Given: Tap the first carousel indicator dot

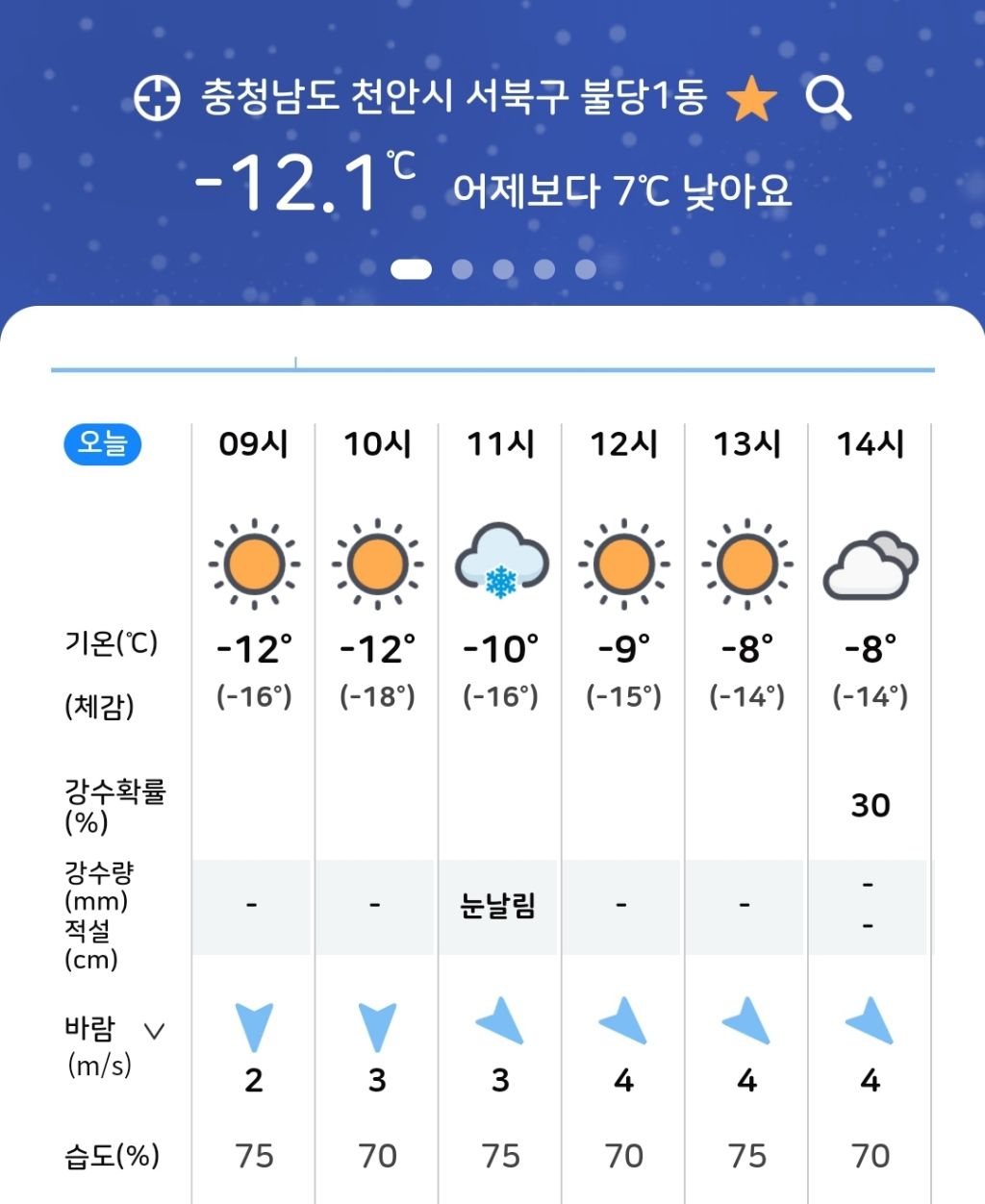Looking at the screenshot, I should (412, 268).
